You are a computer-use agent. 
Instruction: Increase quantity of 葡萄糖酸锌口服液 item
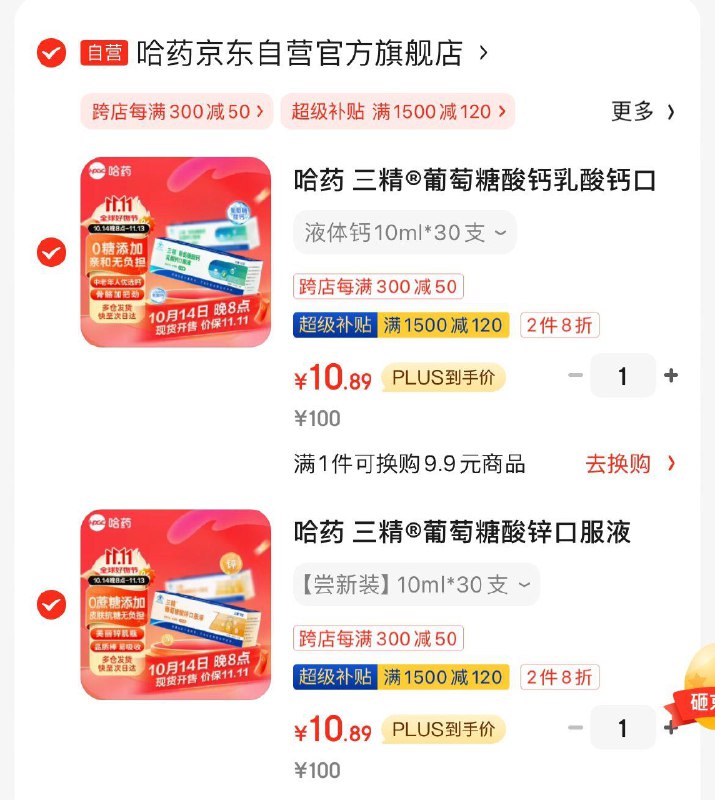(x=671, y=728)
